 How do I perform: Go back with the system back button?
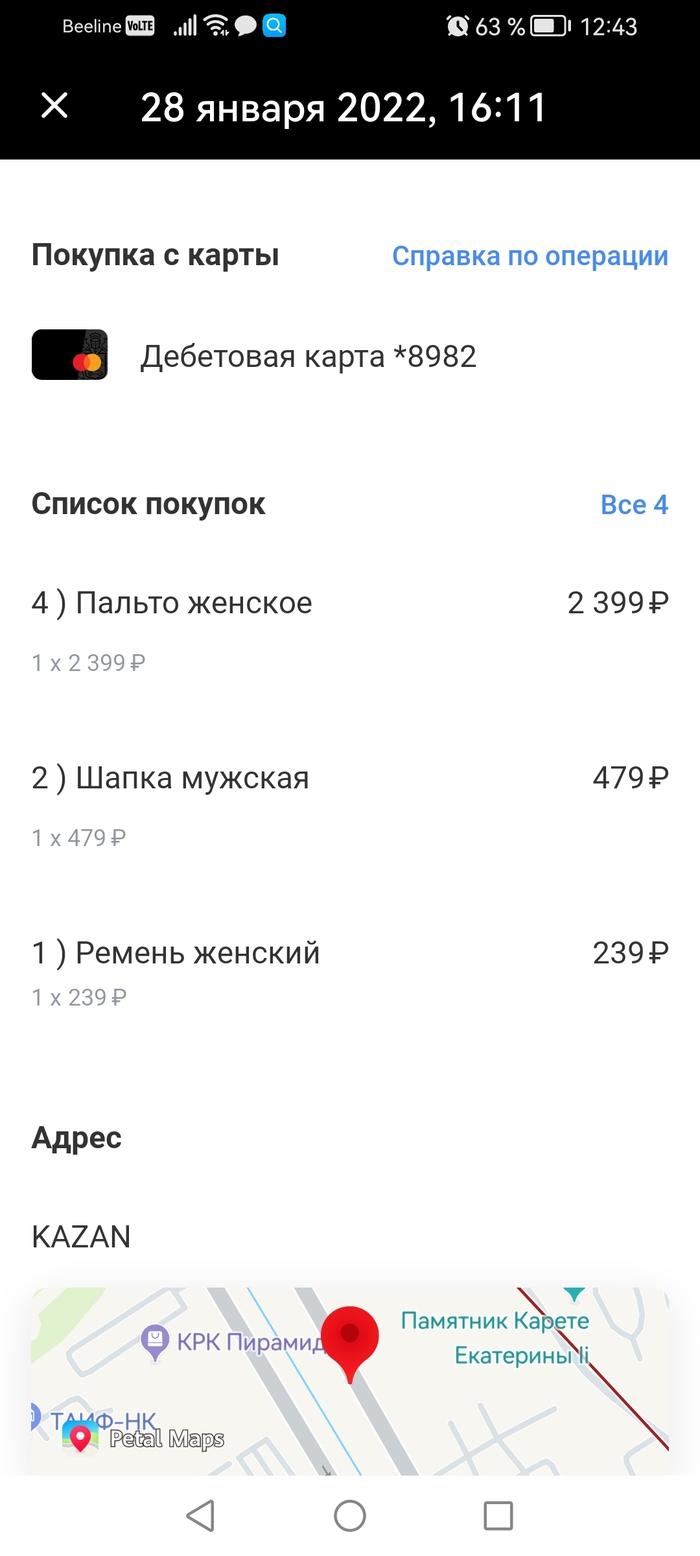click(200, 1516)
